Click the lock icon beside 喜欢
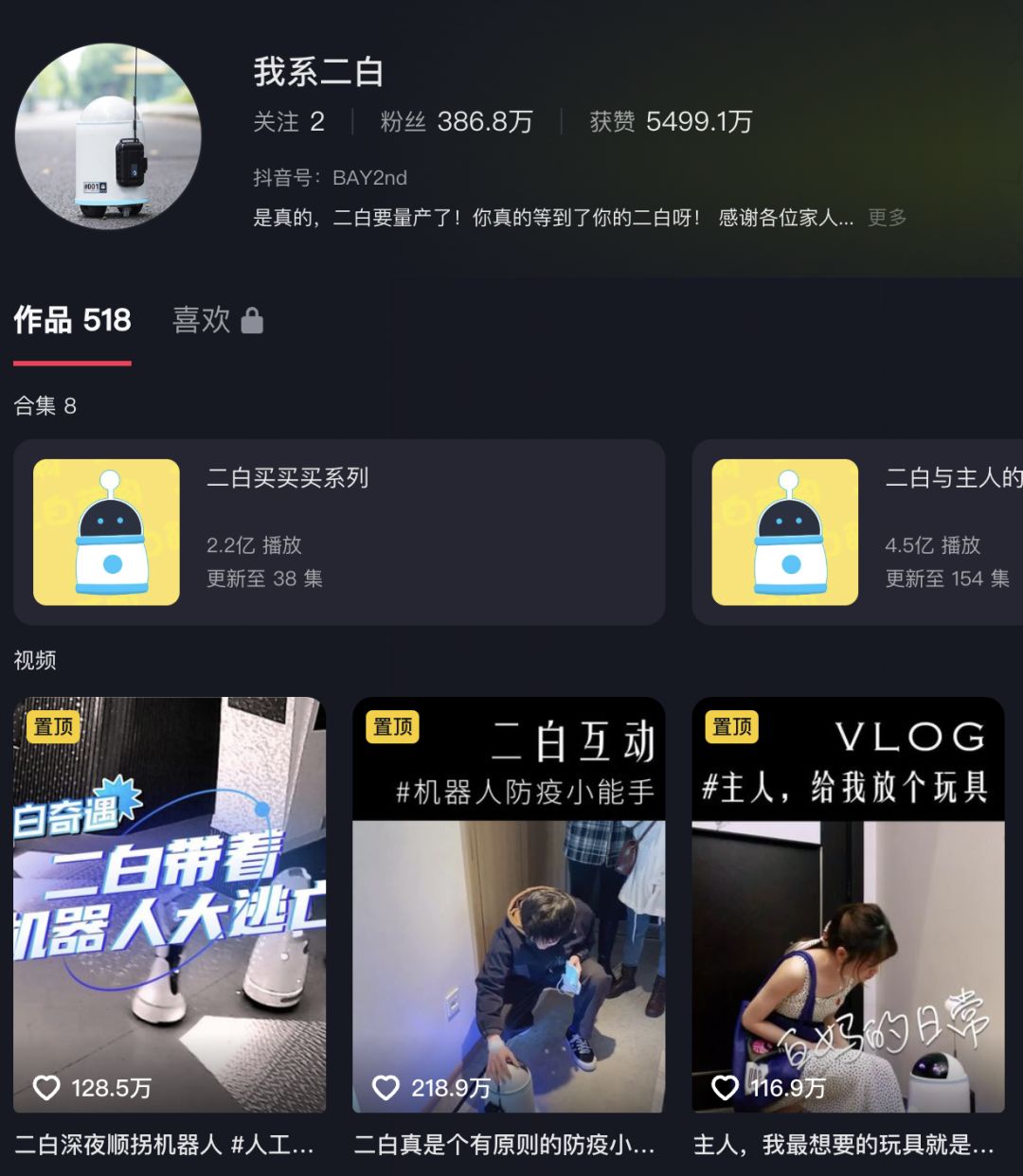Viewport: 1023px width, 1176px height. pyautogui.click(x=252, y=323)
